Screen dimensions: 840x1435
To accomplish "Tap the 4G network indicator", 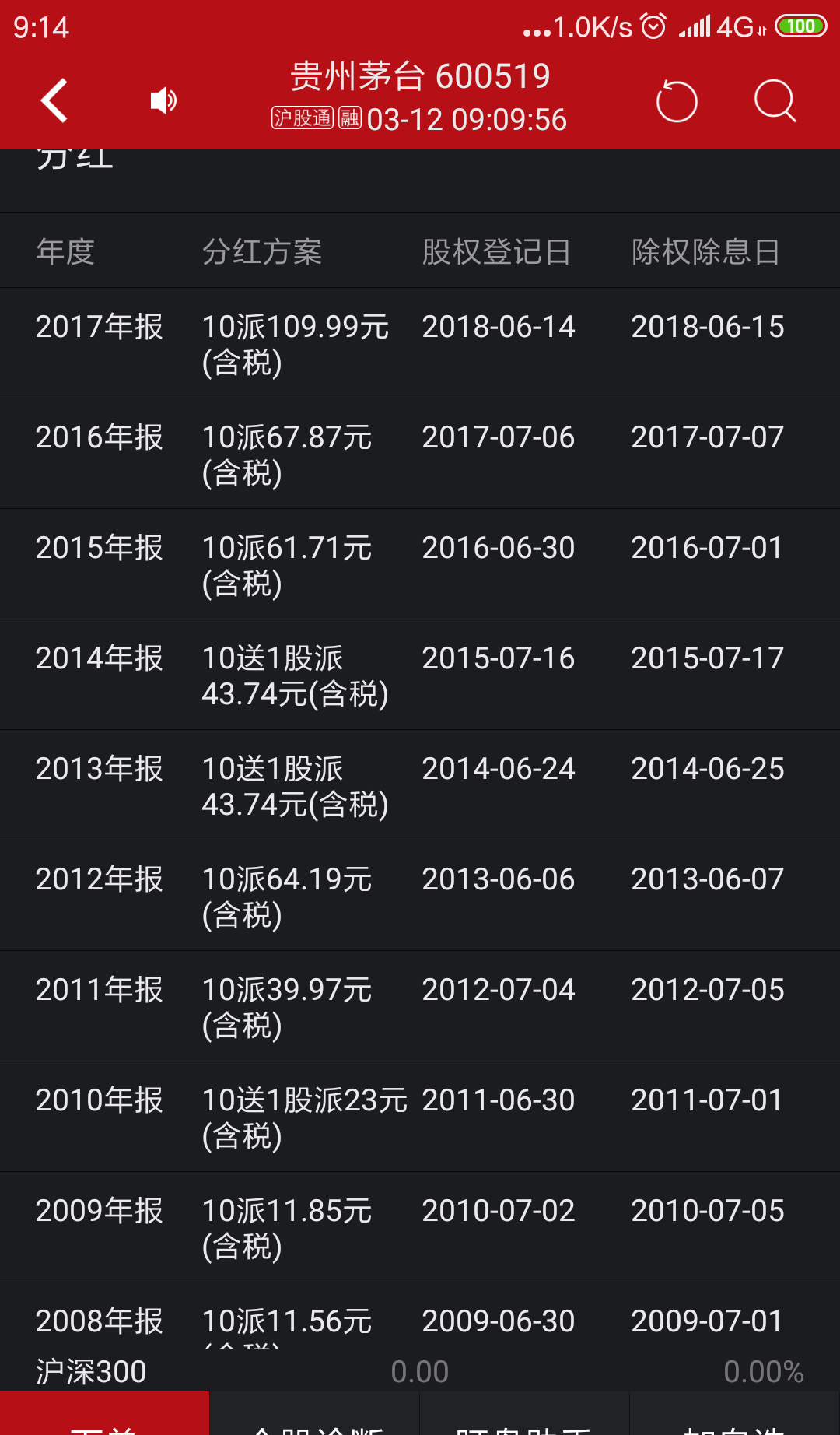I will 735,26.
